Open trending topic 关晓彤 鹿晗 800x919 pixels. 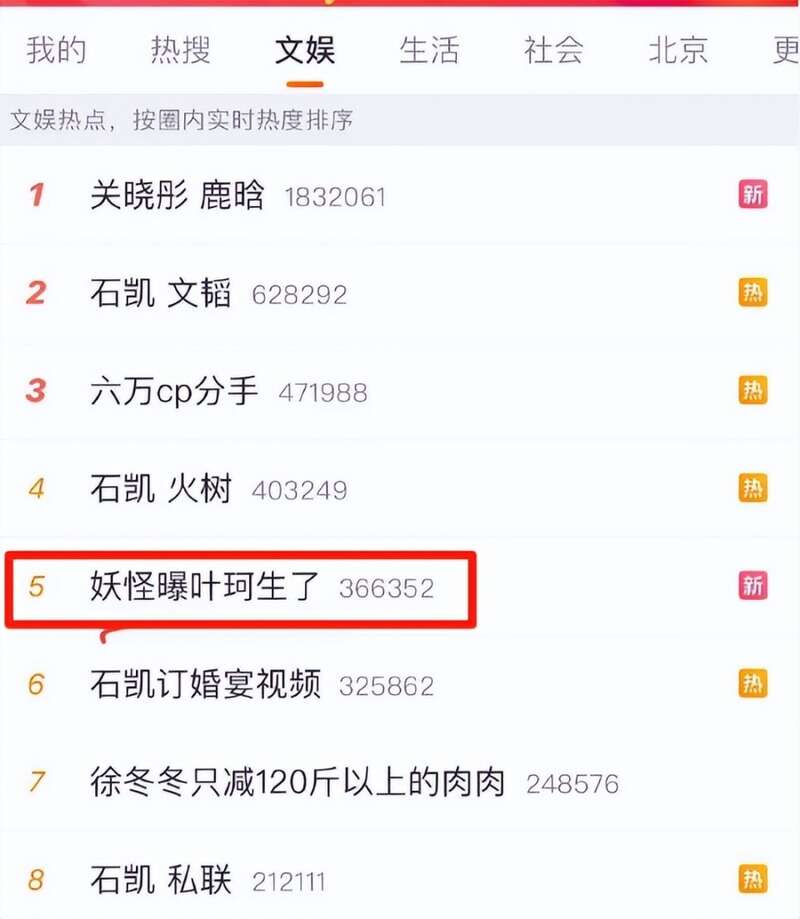[177, 196]
